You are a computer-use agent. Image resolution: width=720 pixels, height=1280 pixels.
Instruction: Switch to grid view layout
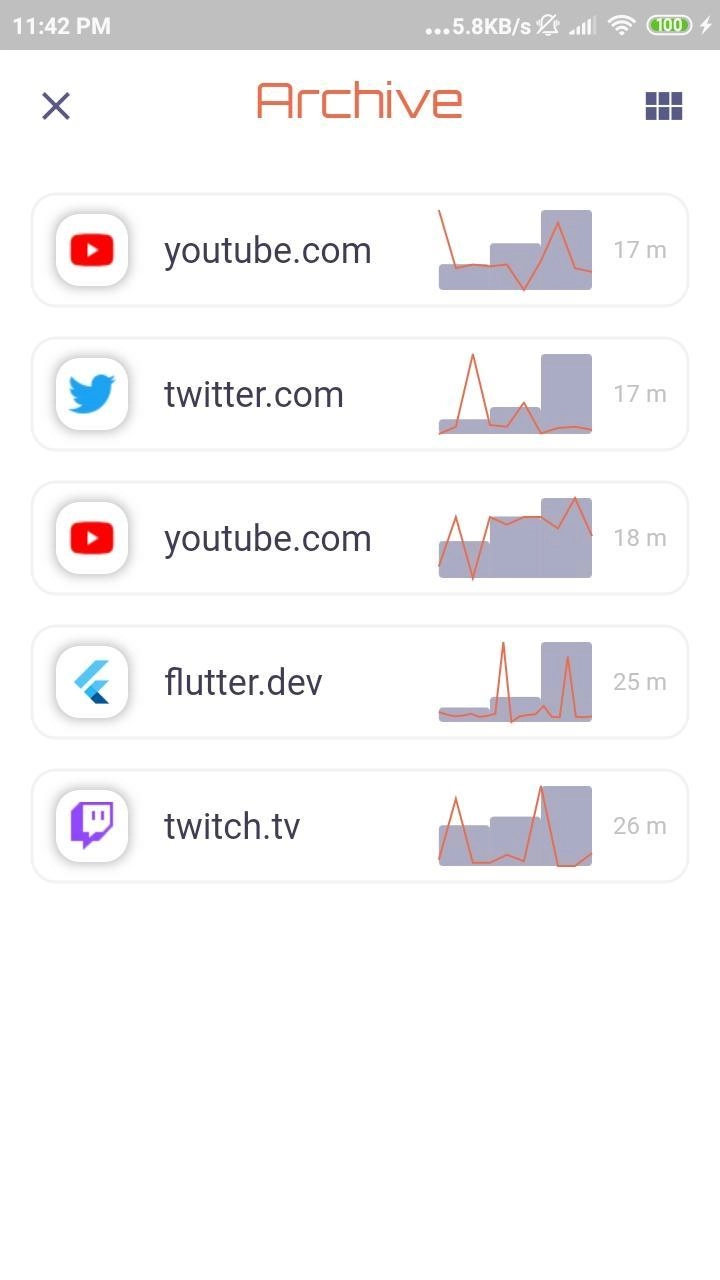(664, 106)
